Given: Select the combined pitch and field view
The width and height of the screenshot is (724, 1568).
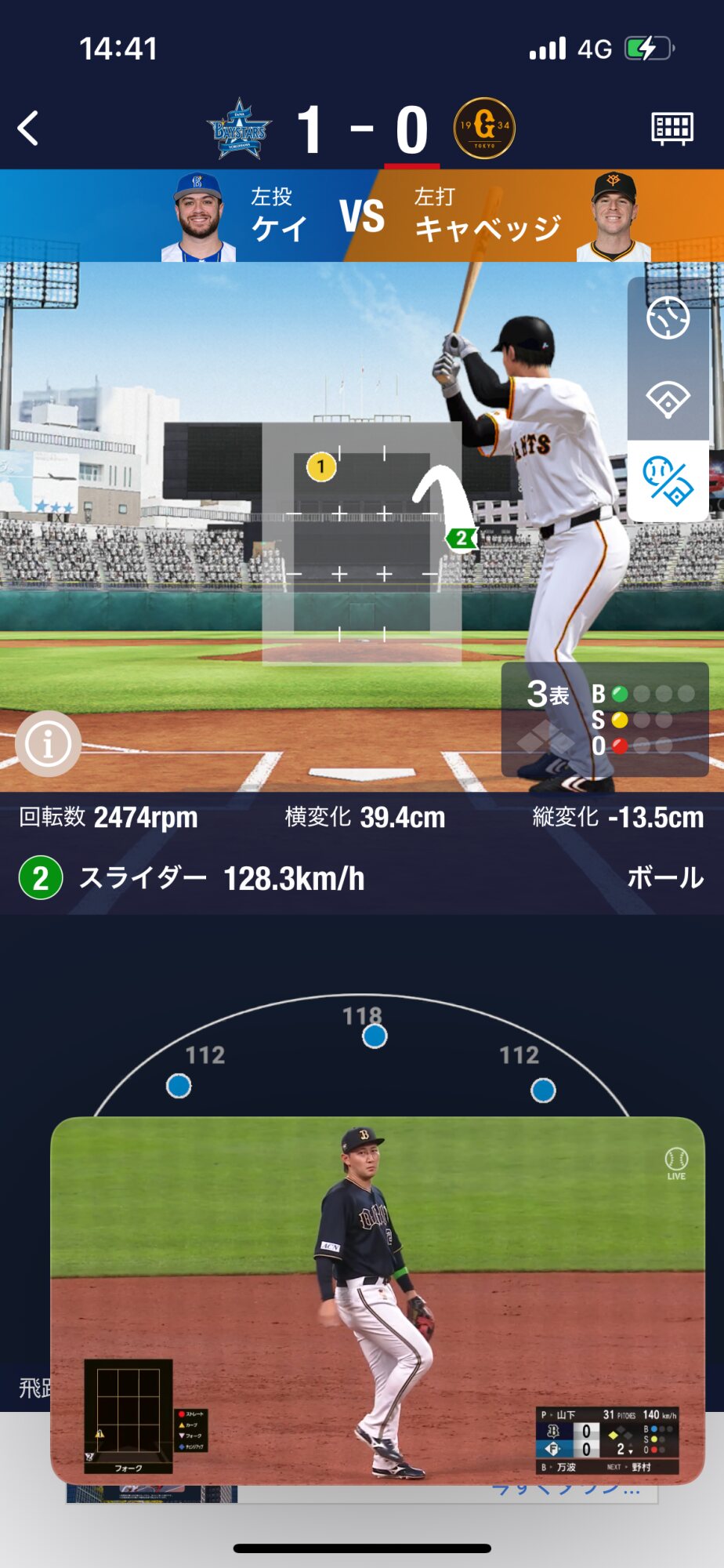Looking at the screenshot, I should click(x=668, y=481).
